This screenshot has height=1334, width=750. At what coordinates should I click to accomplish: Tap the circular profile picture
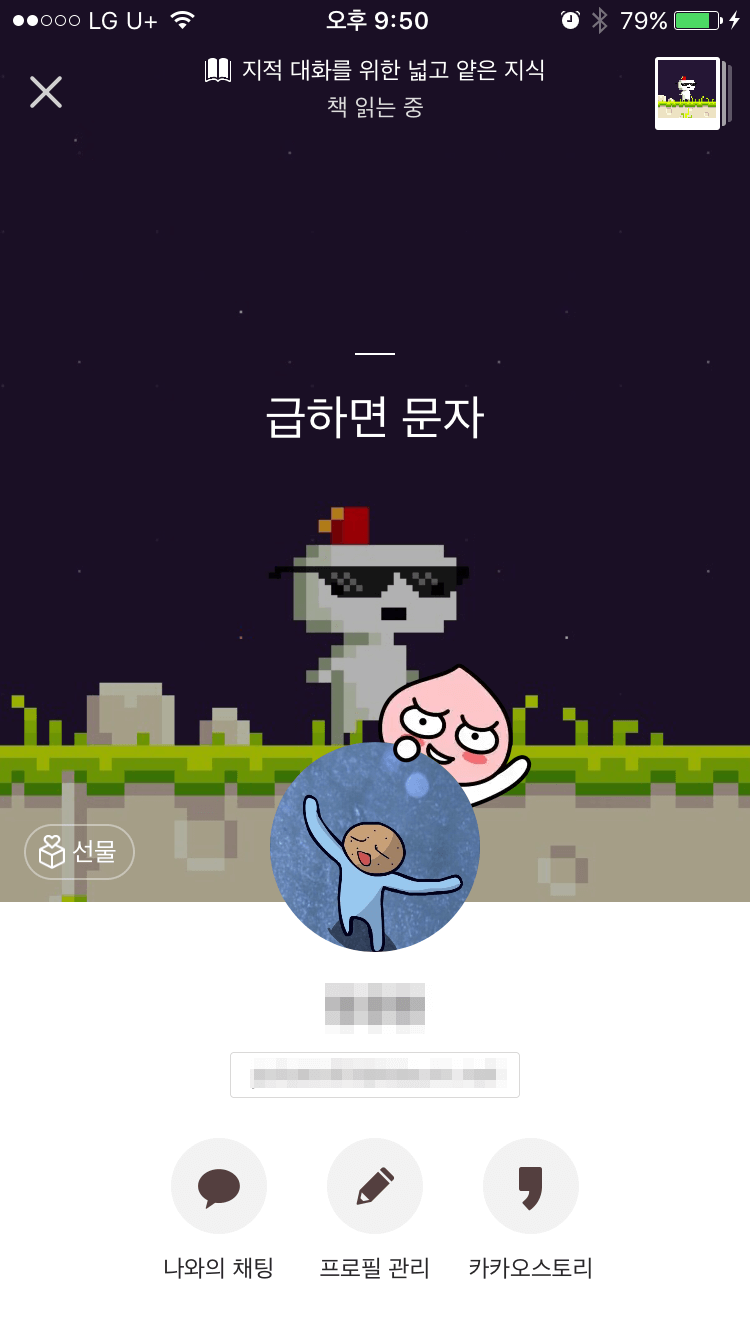click(x=375, y=845)
